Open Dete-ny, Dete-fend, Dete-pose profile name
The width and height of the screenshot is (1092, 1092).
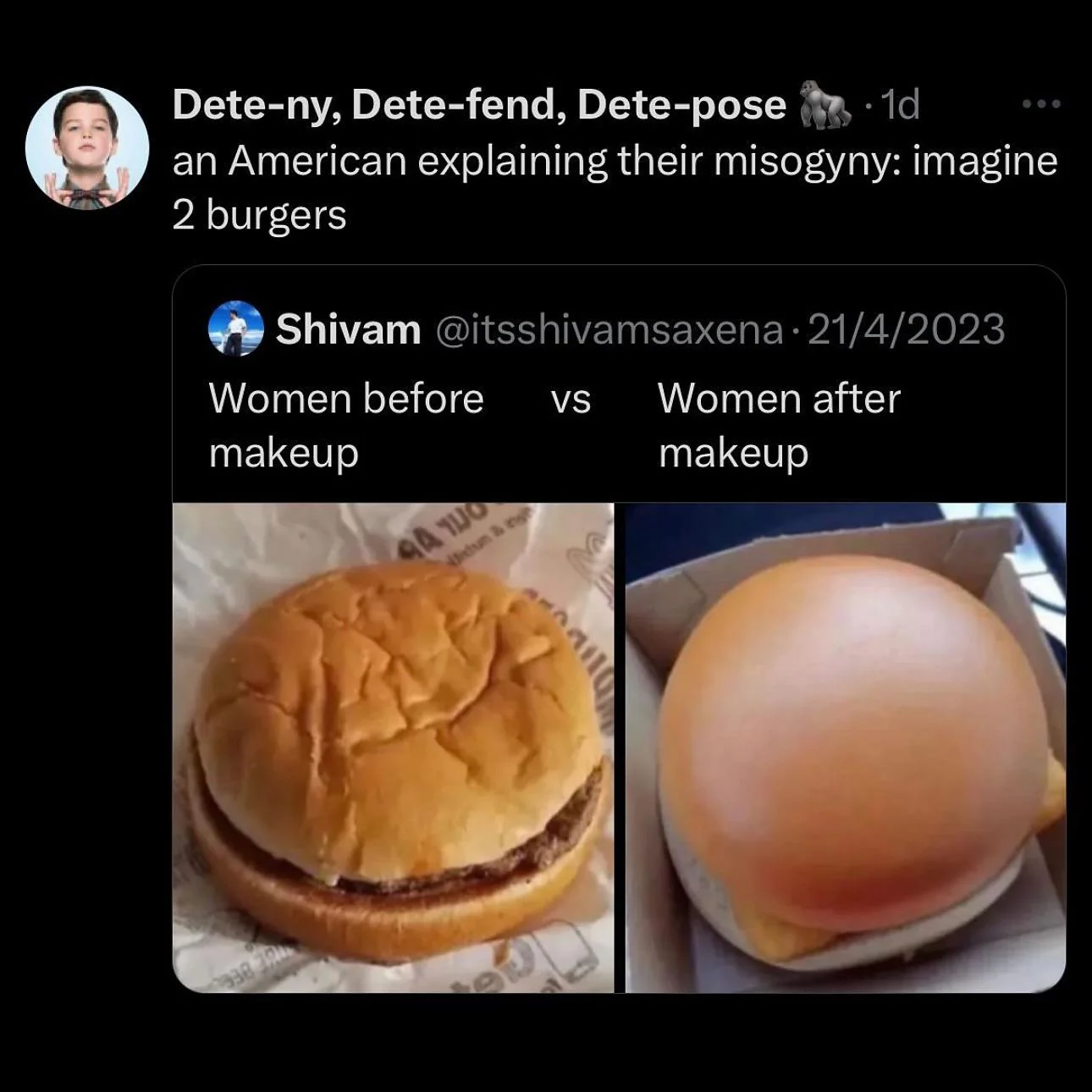(x=479, y=105)
